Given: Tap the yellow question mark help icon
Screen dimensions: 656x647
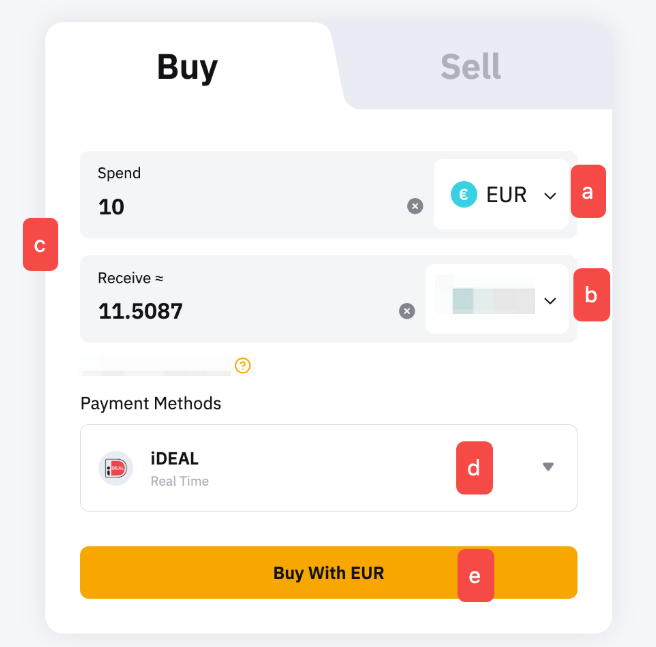Looking at the screenshot, I should pos(242,366).
